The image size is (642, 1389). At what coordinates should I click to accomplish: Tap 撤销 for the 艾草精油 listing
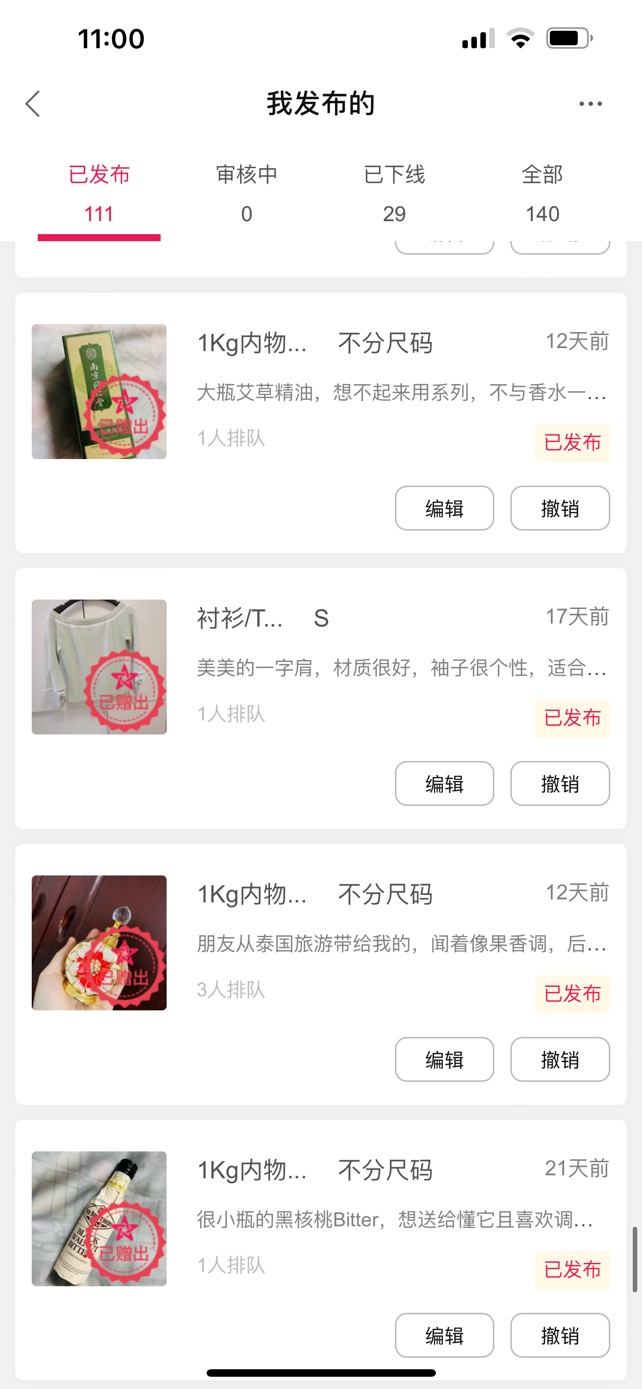pos(560,508)
